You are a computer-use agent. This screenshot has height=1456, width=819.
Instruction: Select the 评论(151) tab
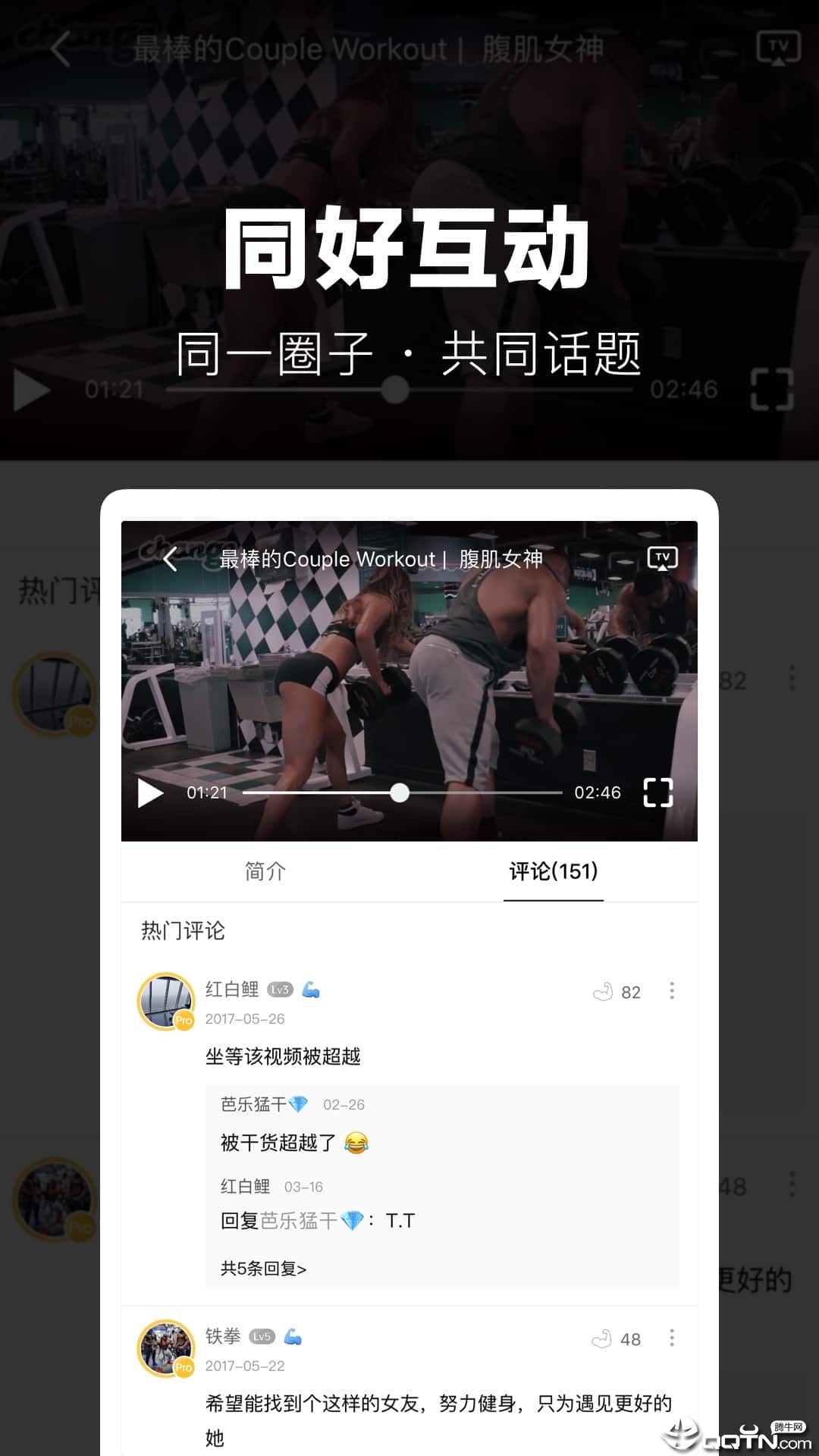click(554, 872)
